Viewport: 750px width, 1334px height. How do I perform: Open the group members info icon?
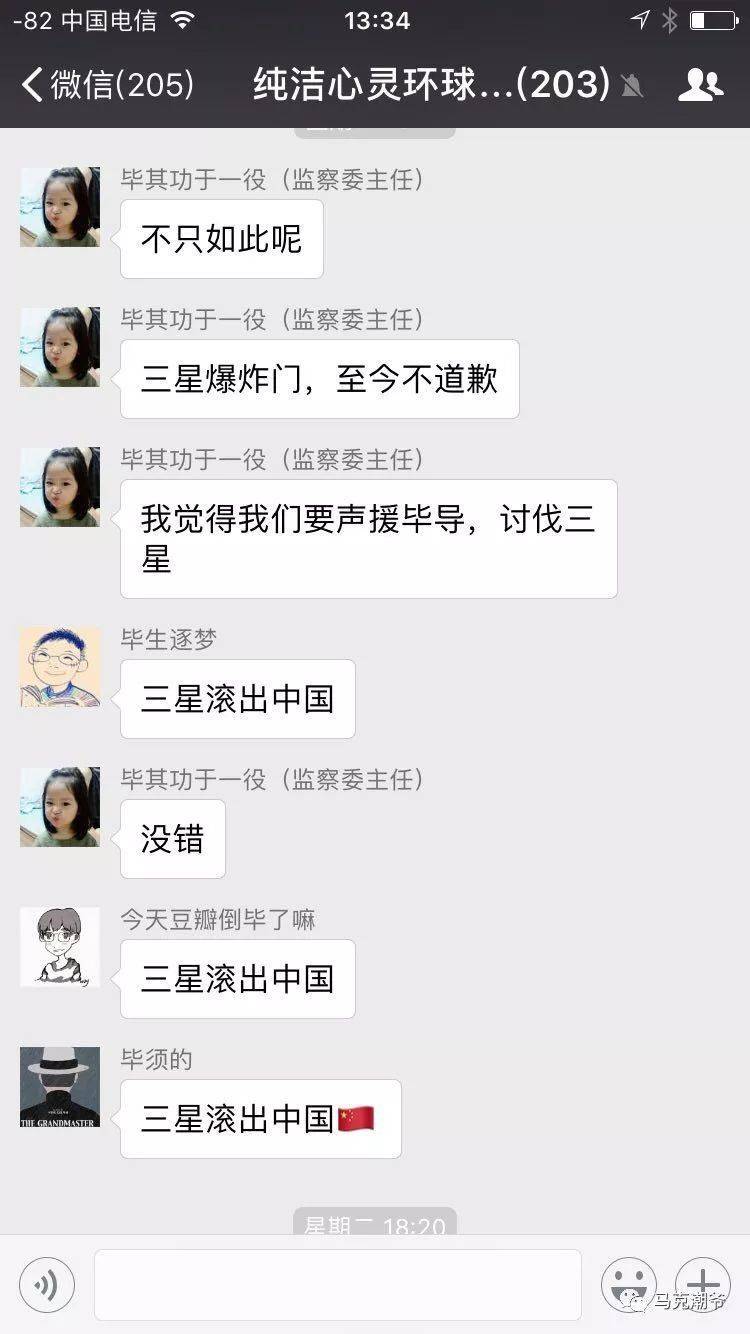click(700, 85)
